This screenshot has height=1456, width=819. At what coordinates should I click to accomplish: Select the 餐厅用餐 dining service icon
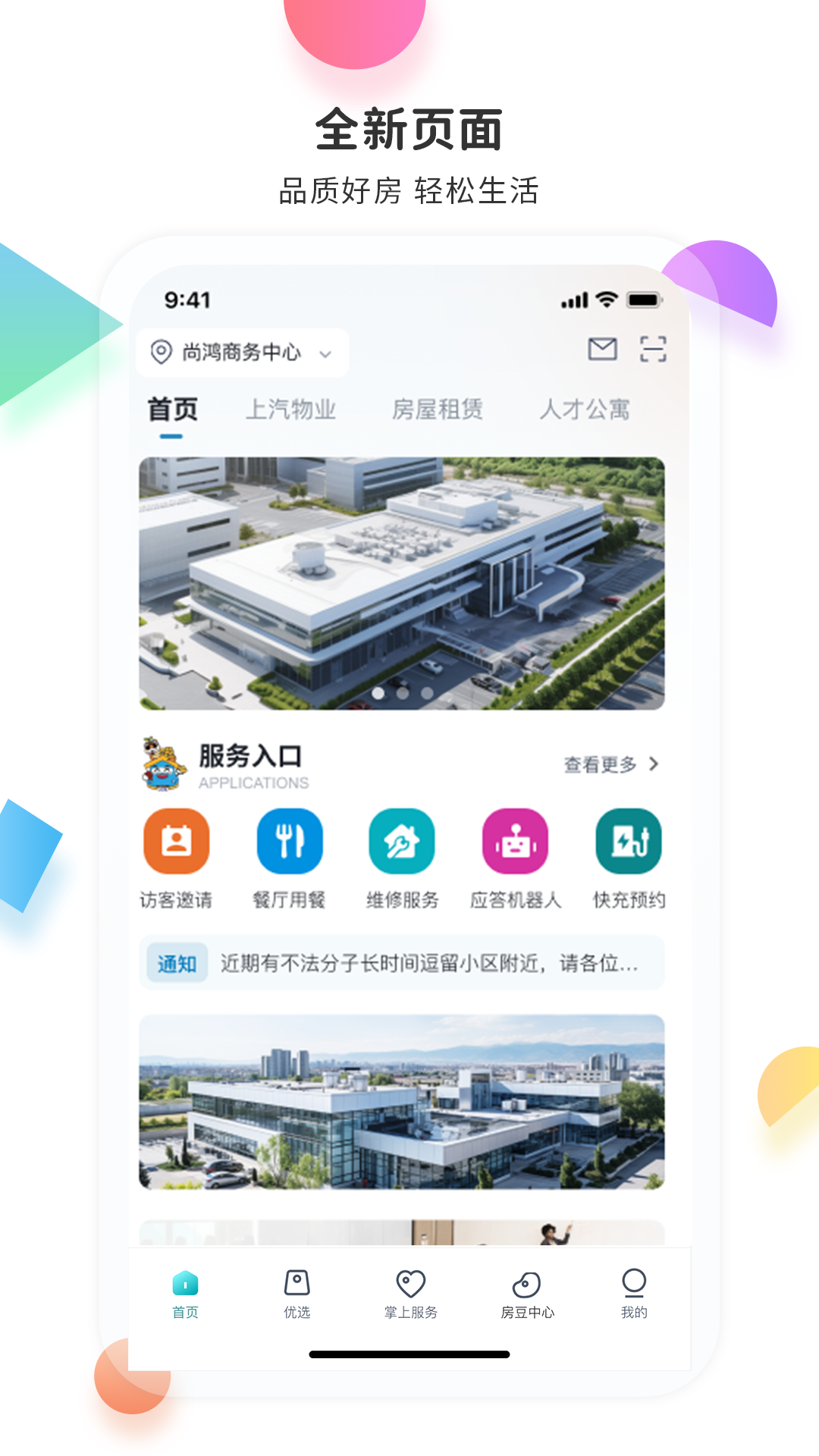[289, 842]
